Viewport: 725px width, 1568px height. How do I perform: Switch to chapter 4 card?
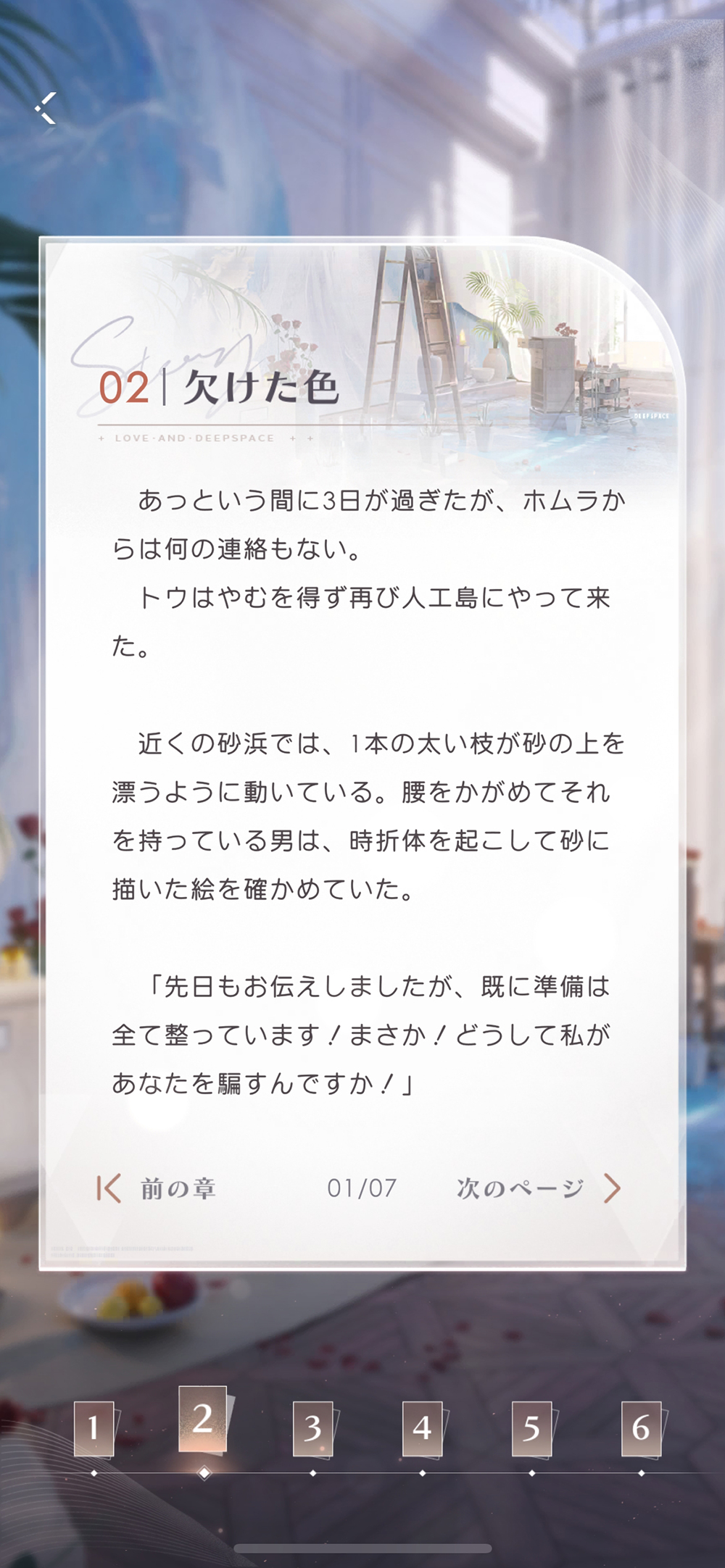pos(423,1428)
